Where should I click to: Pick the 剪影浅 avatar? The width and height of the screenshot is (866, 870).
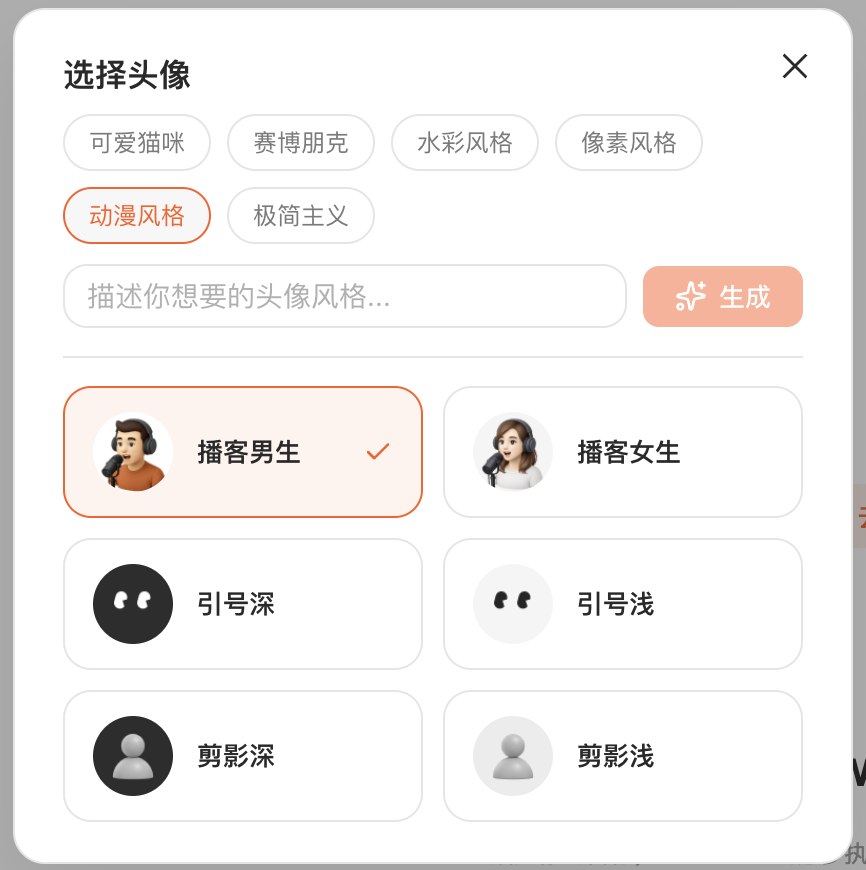tap(622, 756)
